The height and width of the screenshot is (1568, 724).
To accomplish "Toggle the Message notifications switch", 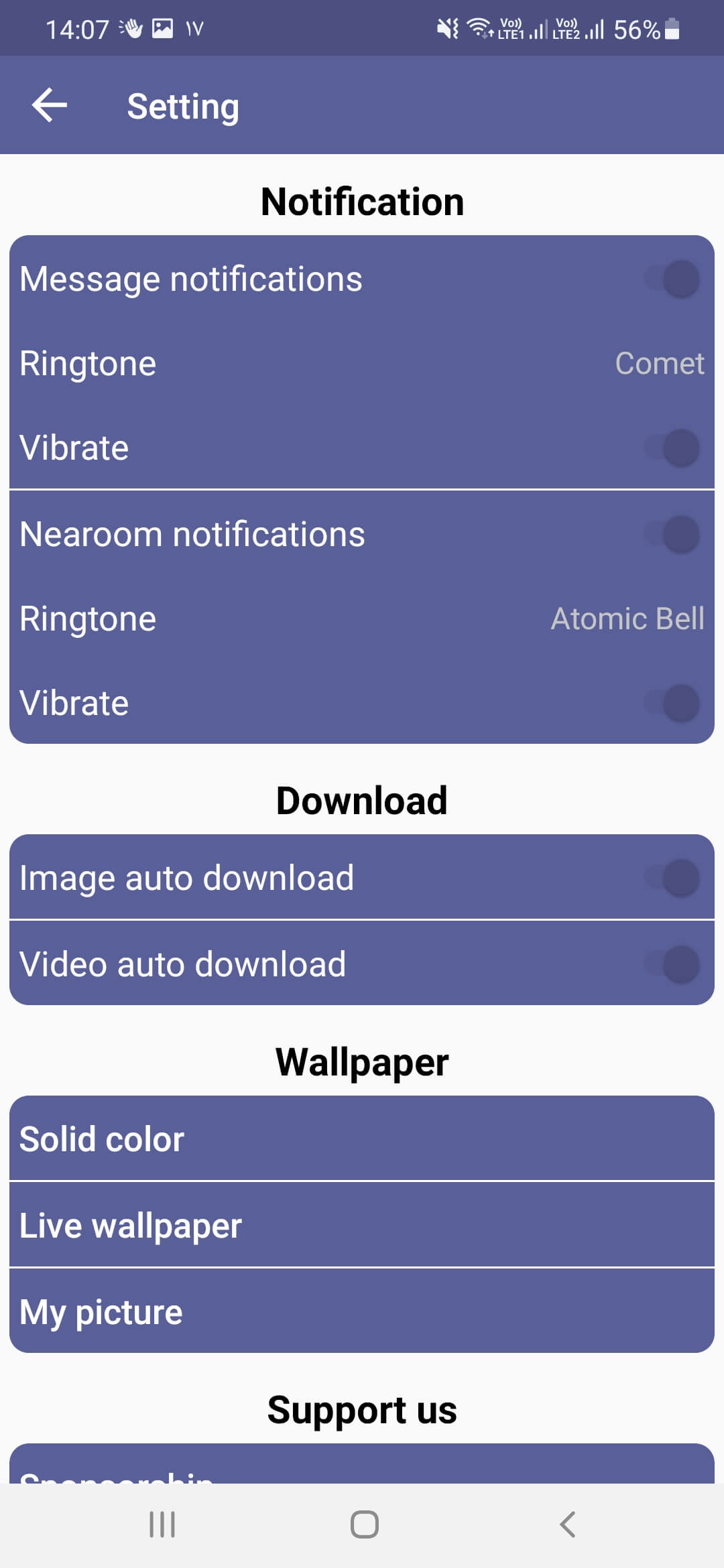I will [x=672, y=279].
